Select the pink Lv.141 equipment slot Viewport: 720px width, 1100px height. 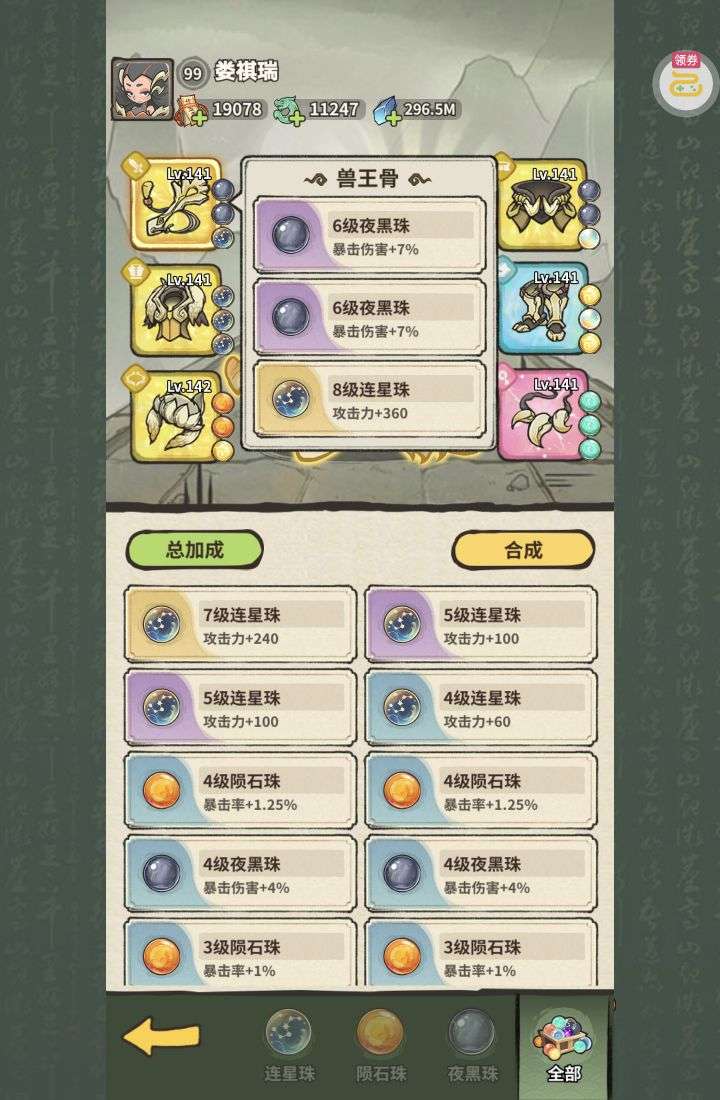(x=542, y=414)
